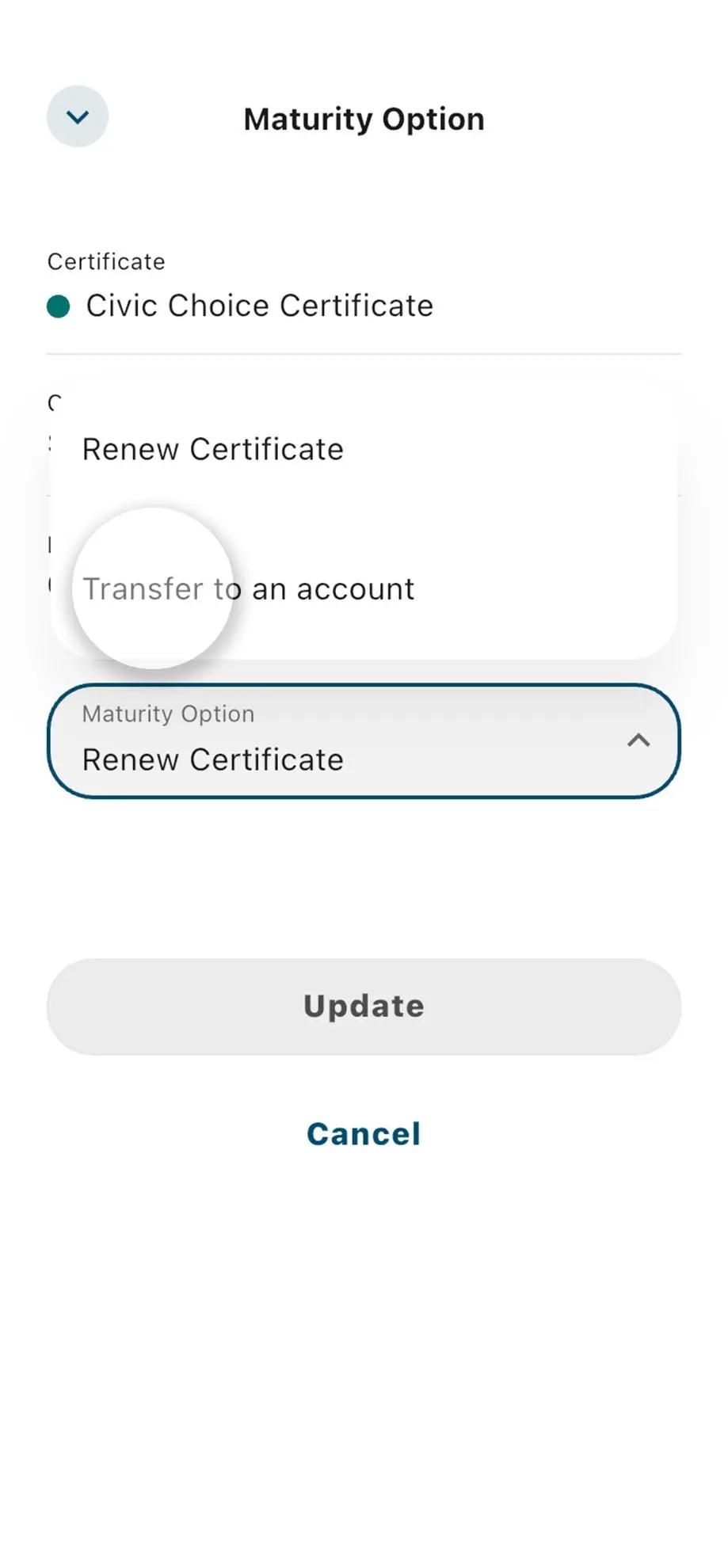Switch to Transfer to an account choice
Screen dimensions: 728x1568
(x=248, y=588)
